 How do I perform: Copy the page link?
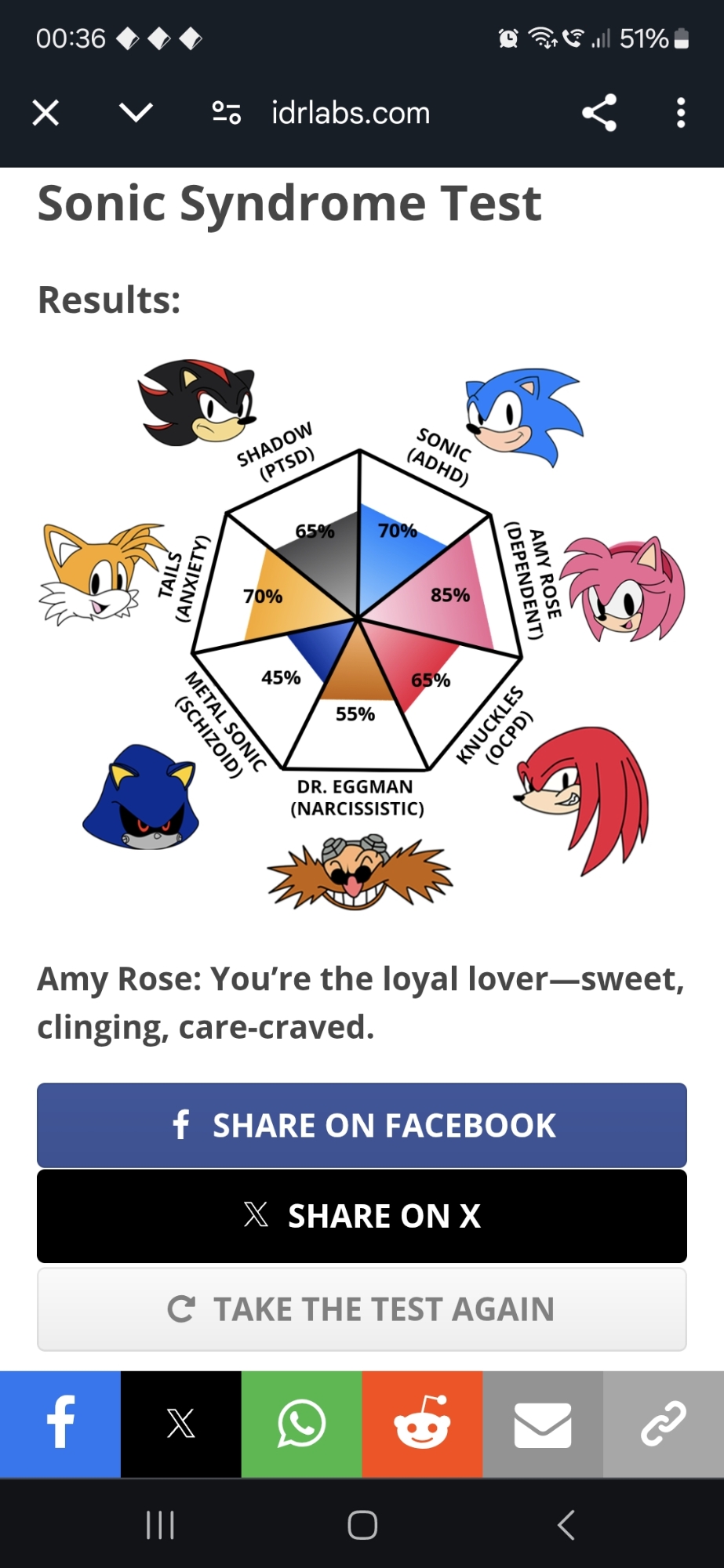664,1423
